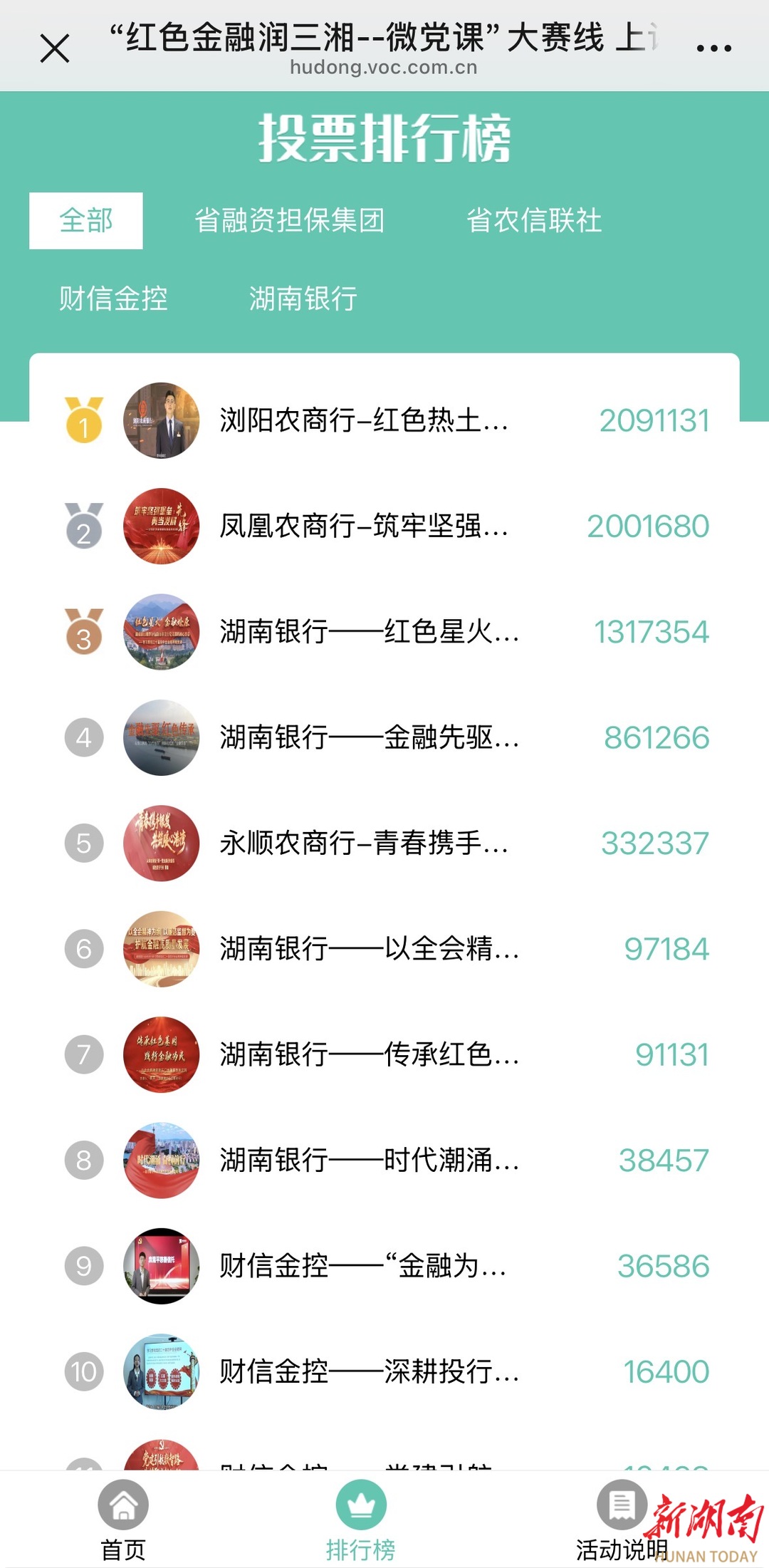Open second-place entry 凤凰农商行-筑牢坚强
The height and width of the screenshot is (1568, 769).
384,526
